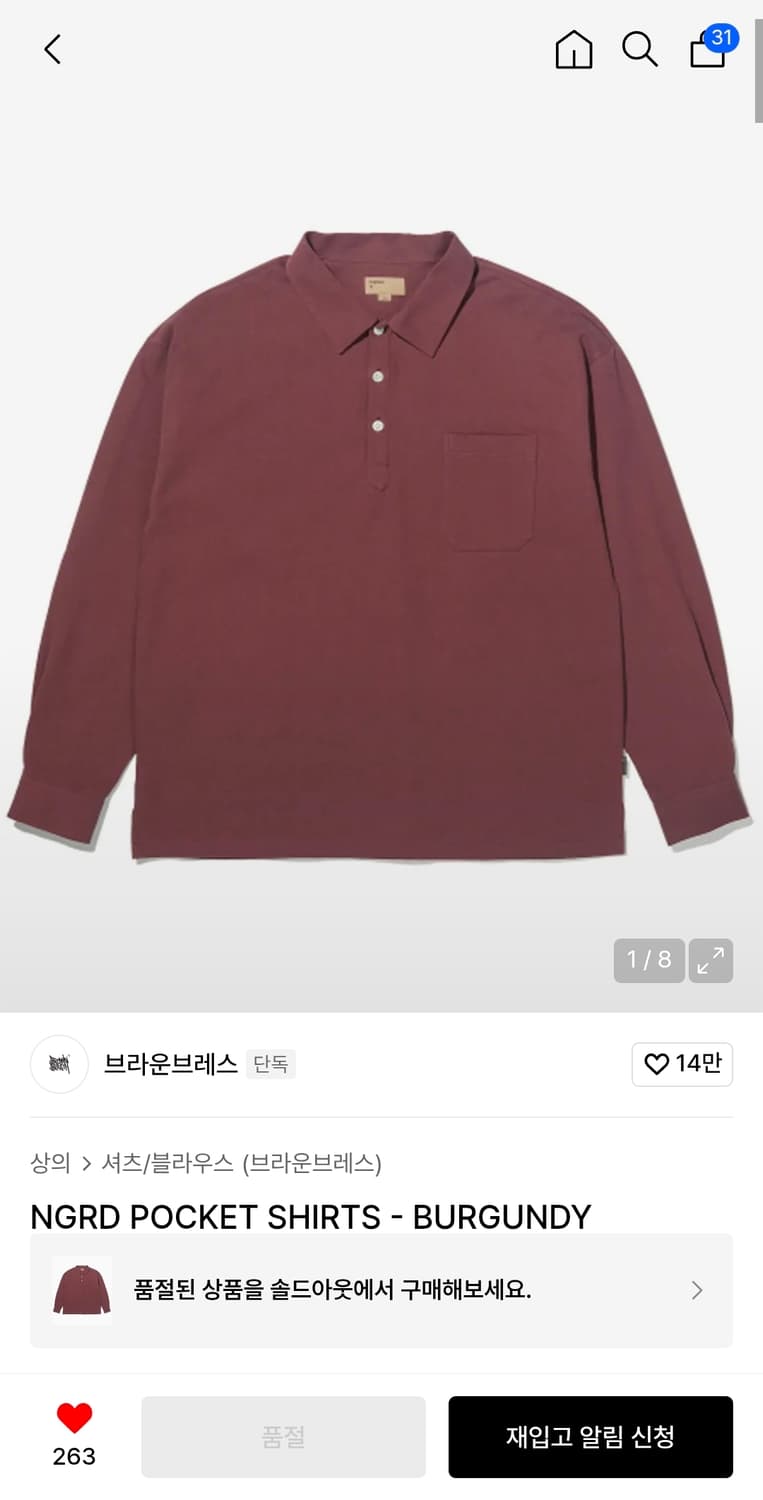Favorite the brand with the heart outline
Viewport: 763px width, 1500px height.
tap(656, 1064)
